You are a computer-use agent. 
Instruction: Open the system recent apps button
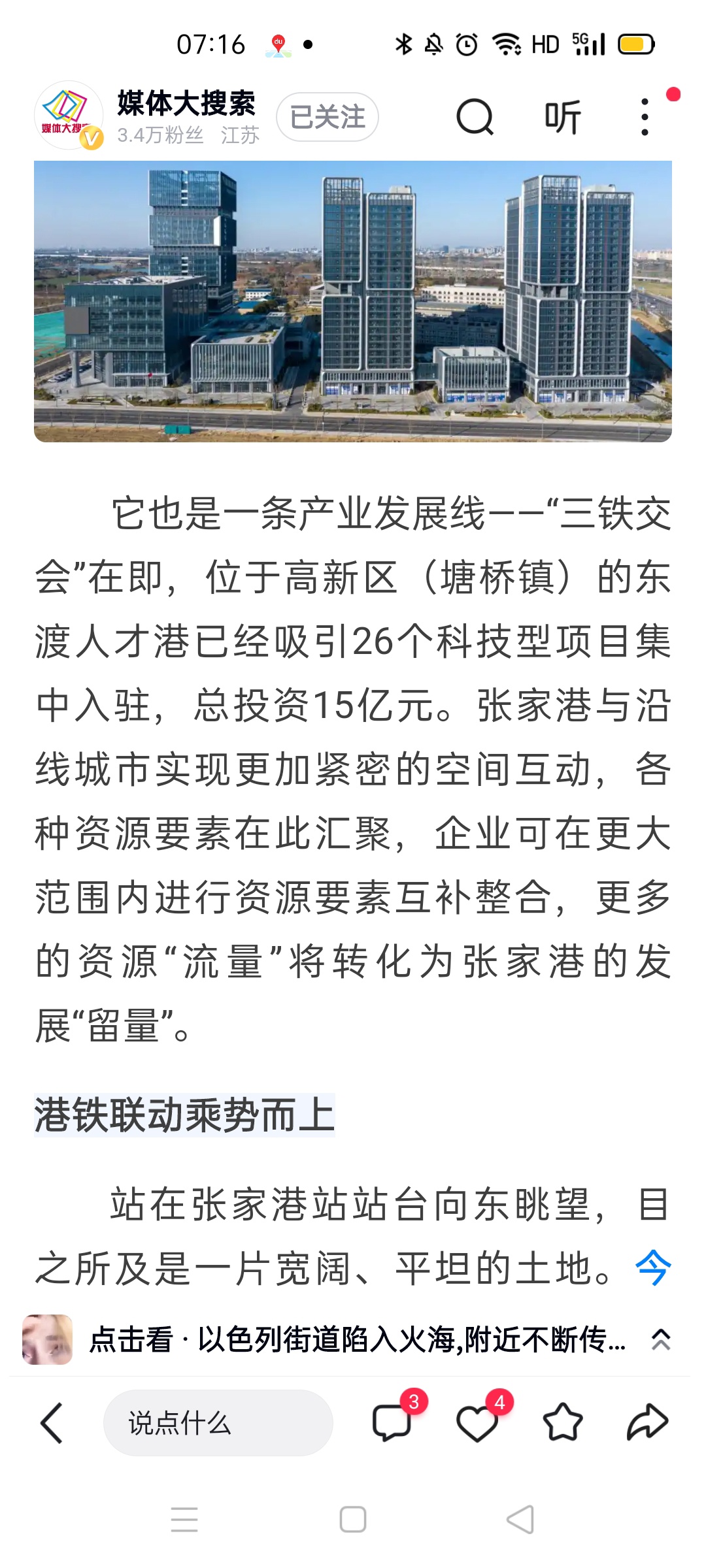click(184, 1519)
